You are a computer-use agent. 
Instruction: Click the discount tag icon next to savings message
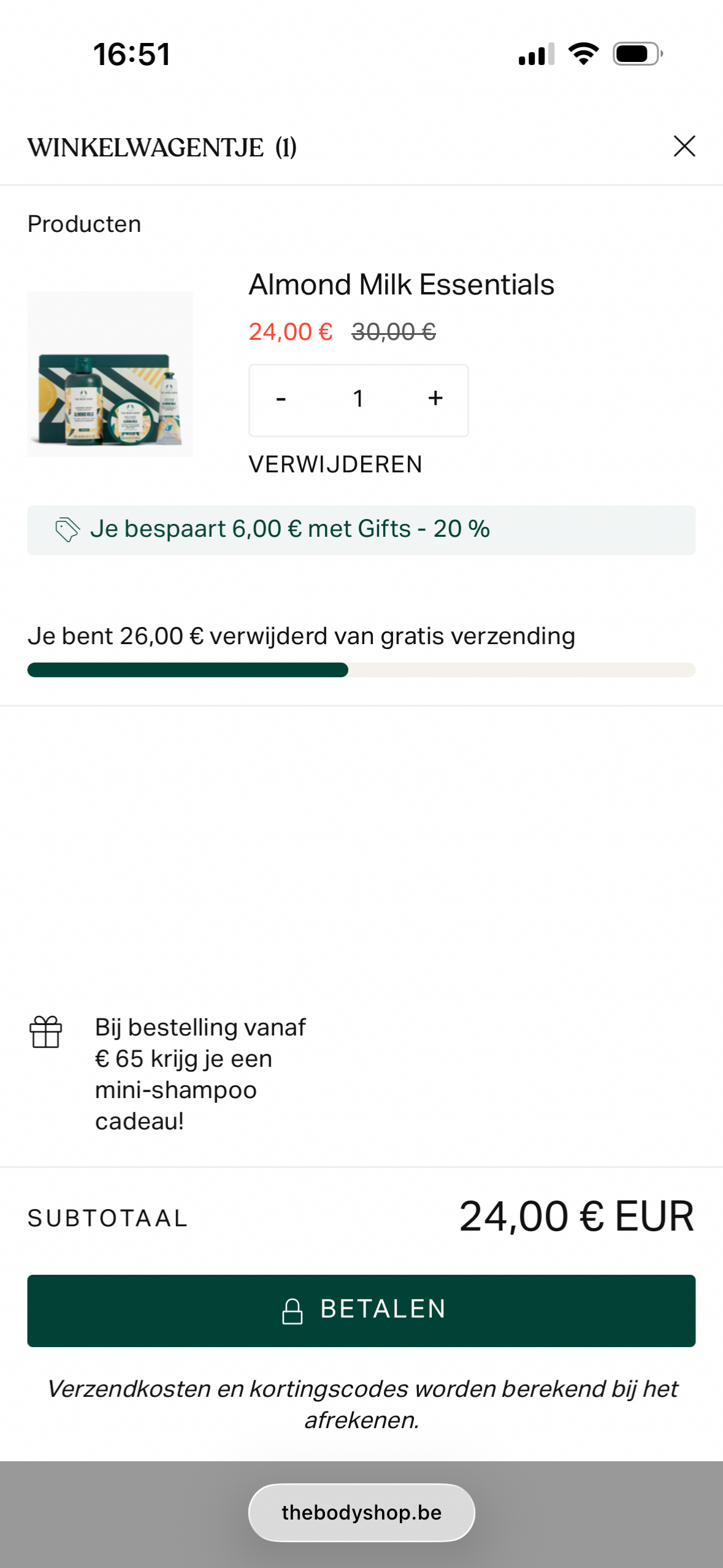67,529
